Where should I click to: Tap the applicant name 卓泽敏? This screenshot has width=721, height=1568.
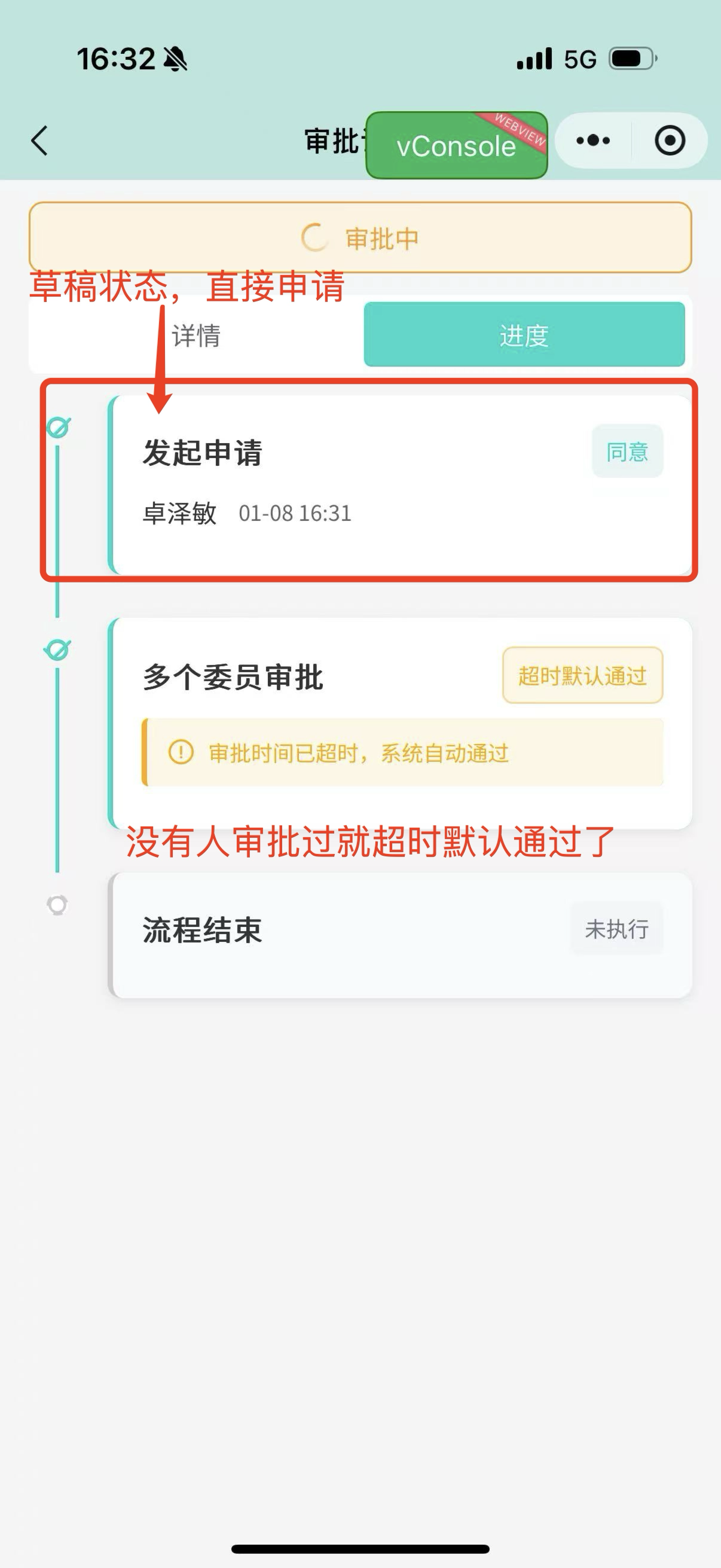179,513
